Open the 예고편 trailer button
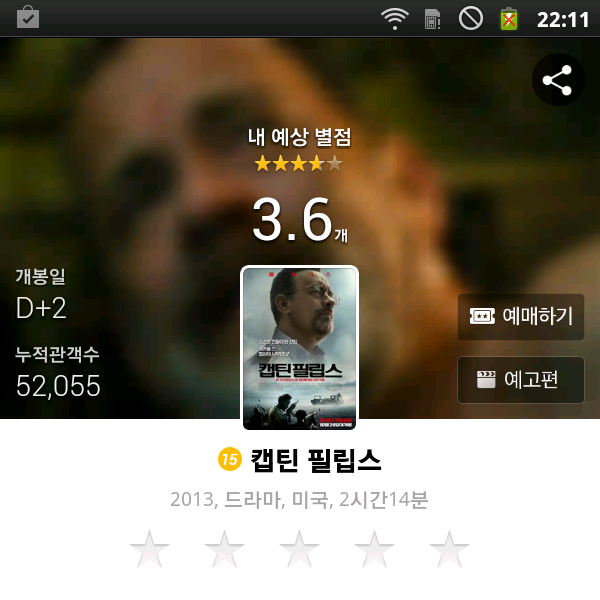600x600 pixels. [521, 380]
